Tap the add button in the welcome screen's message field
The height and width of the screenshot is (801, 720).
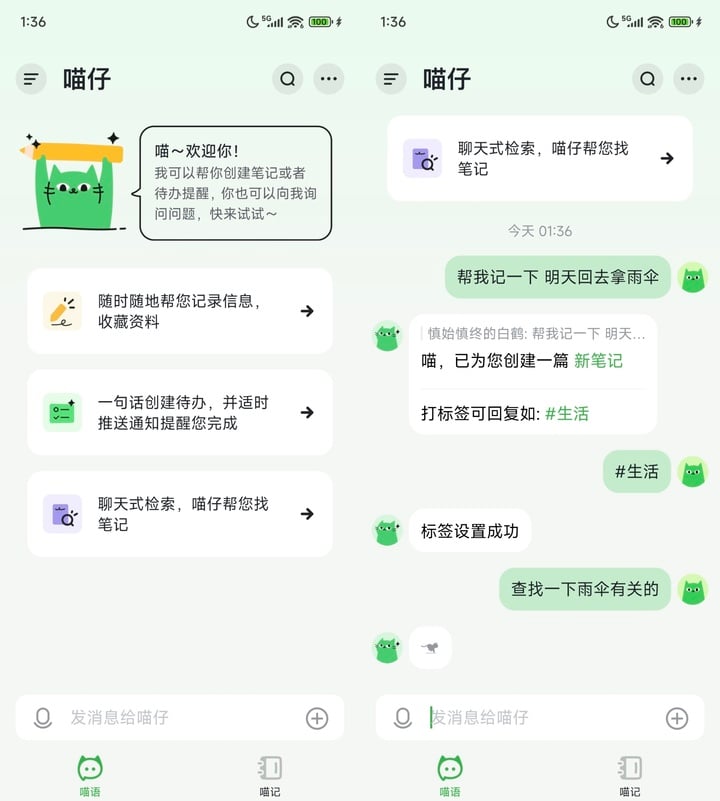pos(317,718)
